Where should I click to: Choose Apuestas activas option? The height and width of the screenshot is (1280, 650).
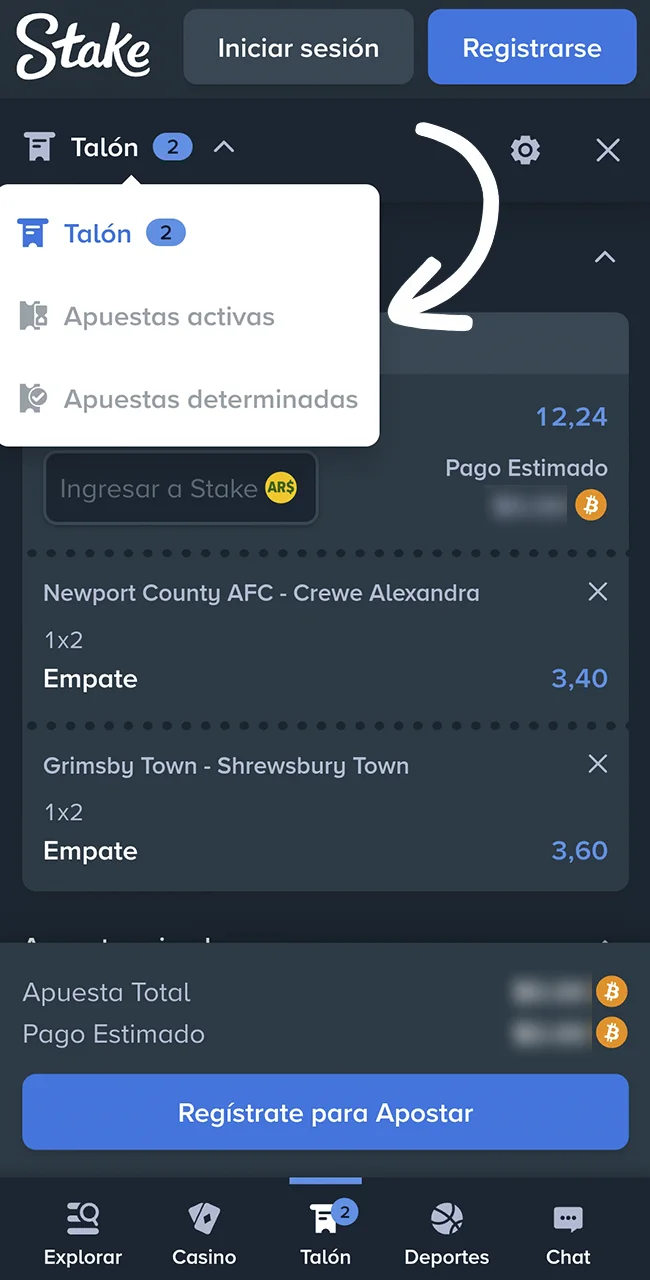click(168, 317)
